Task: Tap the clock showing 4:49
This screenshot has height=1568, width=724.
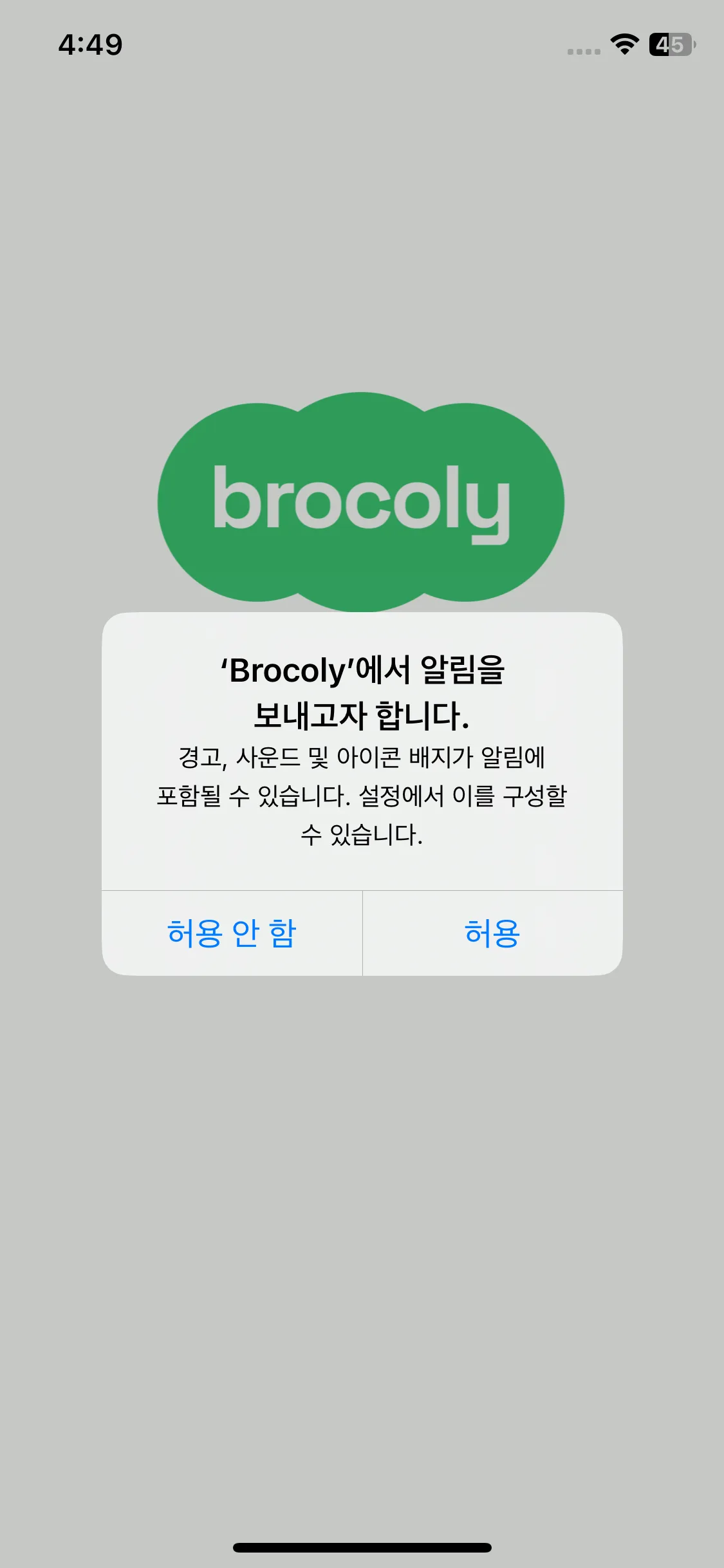Action: point(89,44)
